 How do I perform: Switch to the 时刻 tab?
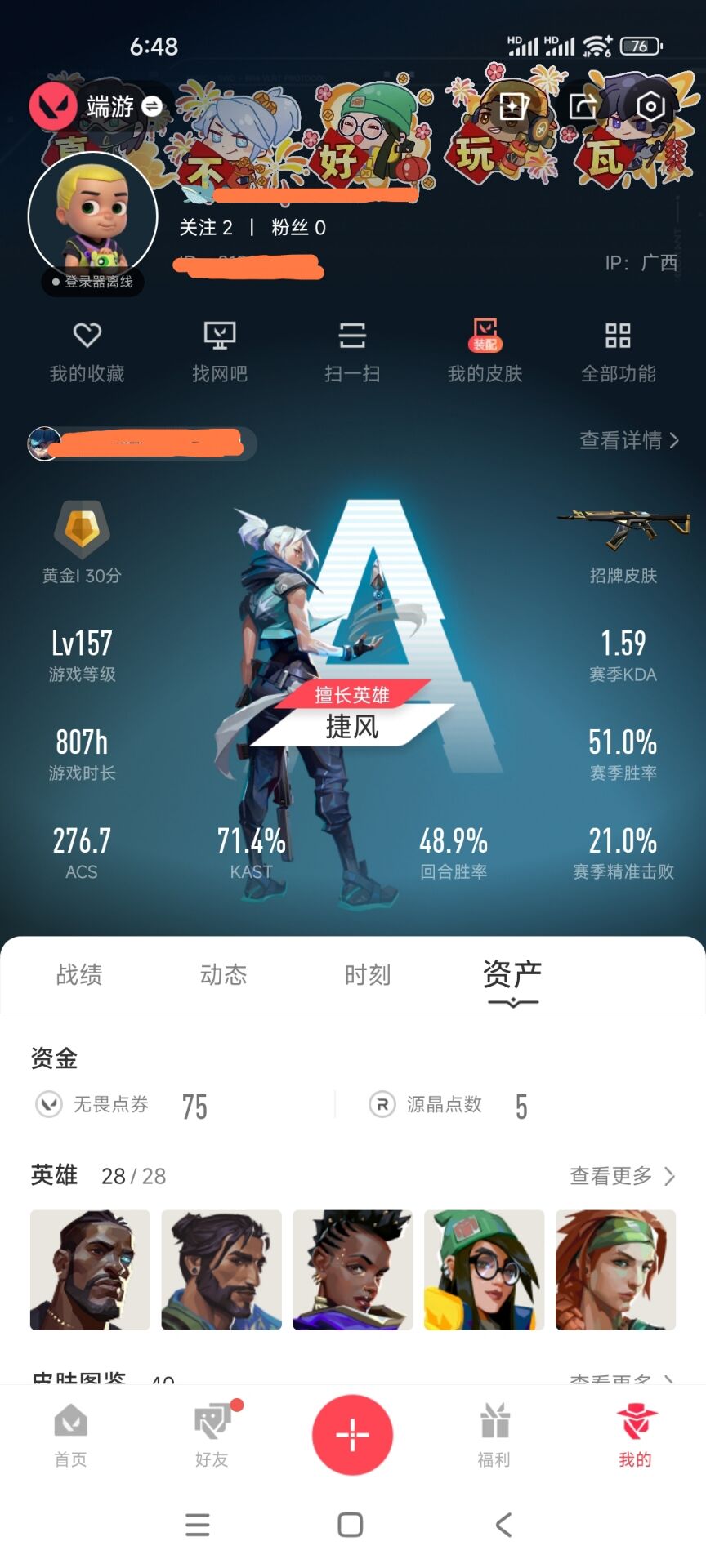(368, 974)
